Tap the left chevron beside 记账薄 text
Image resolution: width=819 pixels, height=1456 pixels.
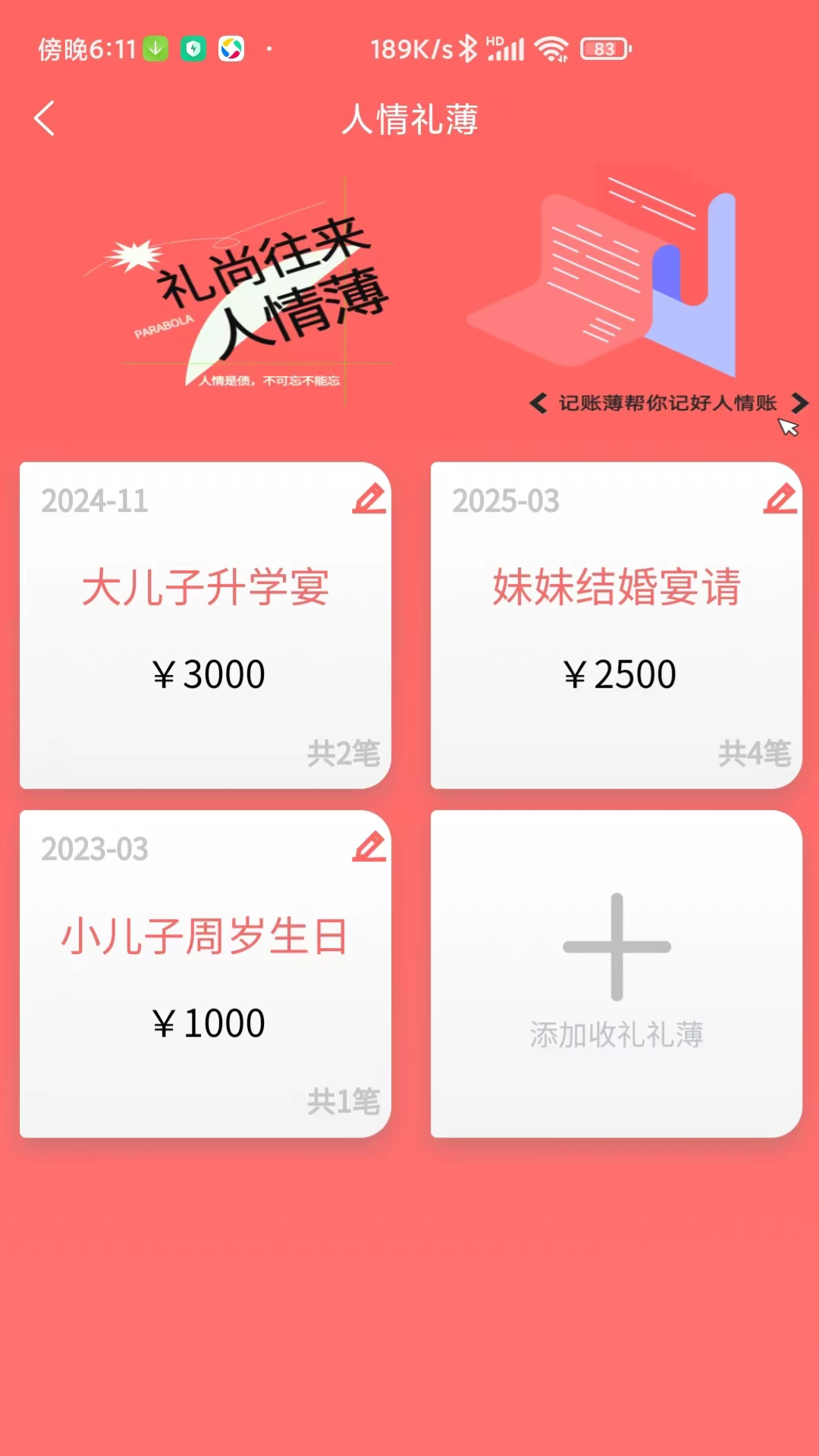tap(538, 403)
